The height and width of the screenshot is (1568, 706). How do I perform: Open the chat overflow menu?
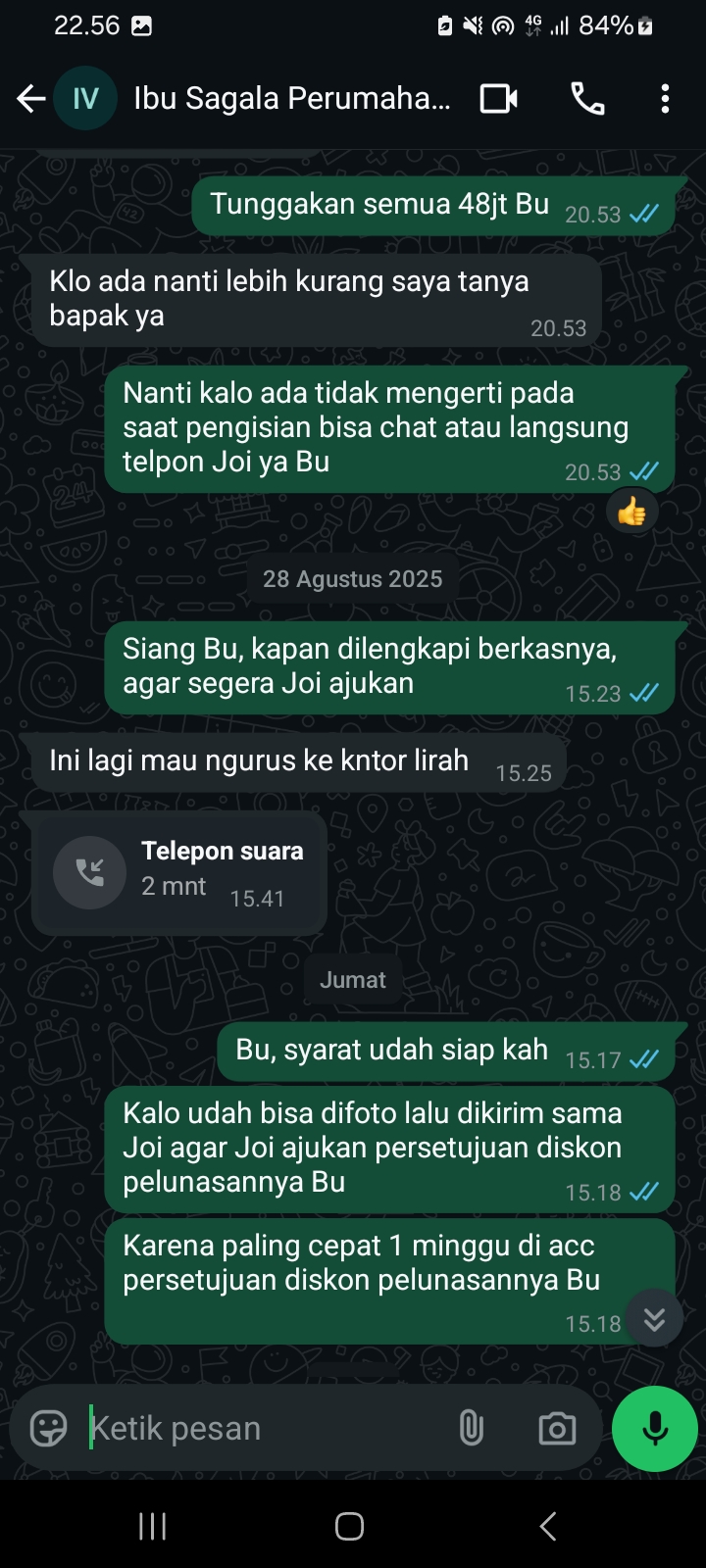[665, 98]
